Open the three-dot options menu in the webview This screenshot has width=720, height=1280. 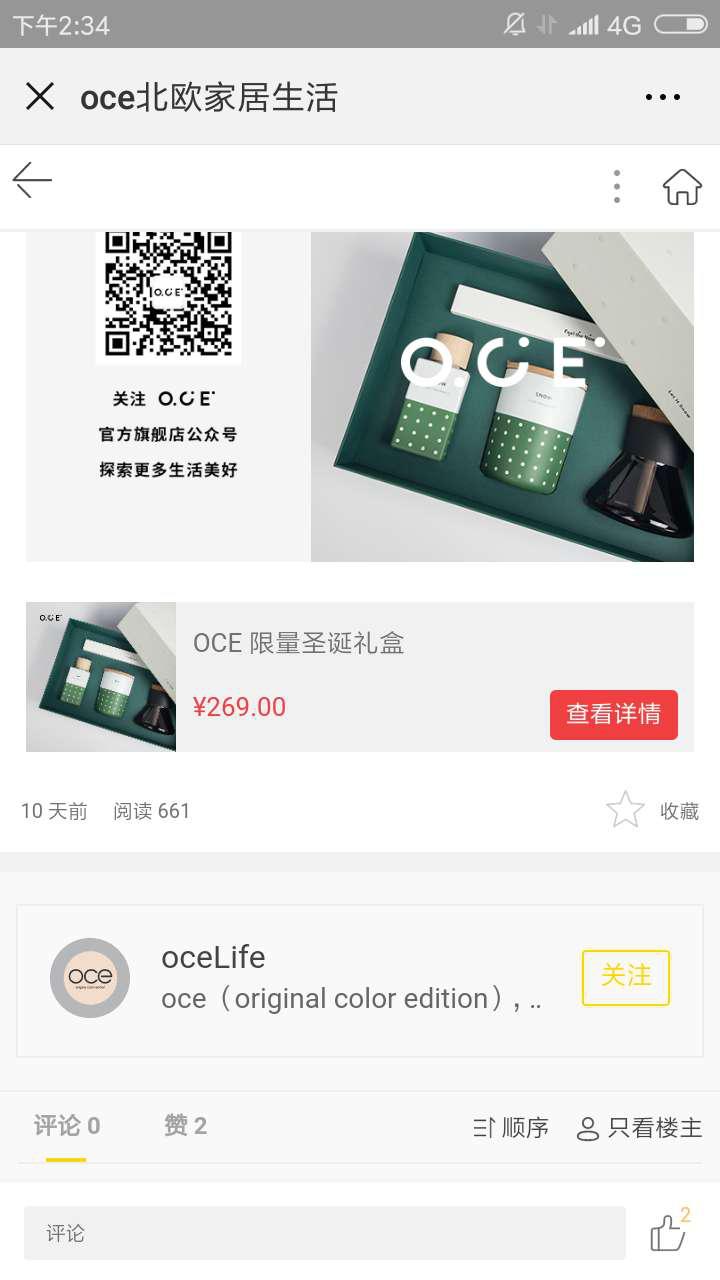click(x=616, y=186)
